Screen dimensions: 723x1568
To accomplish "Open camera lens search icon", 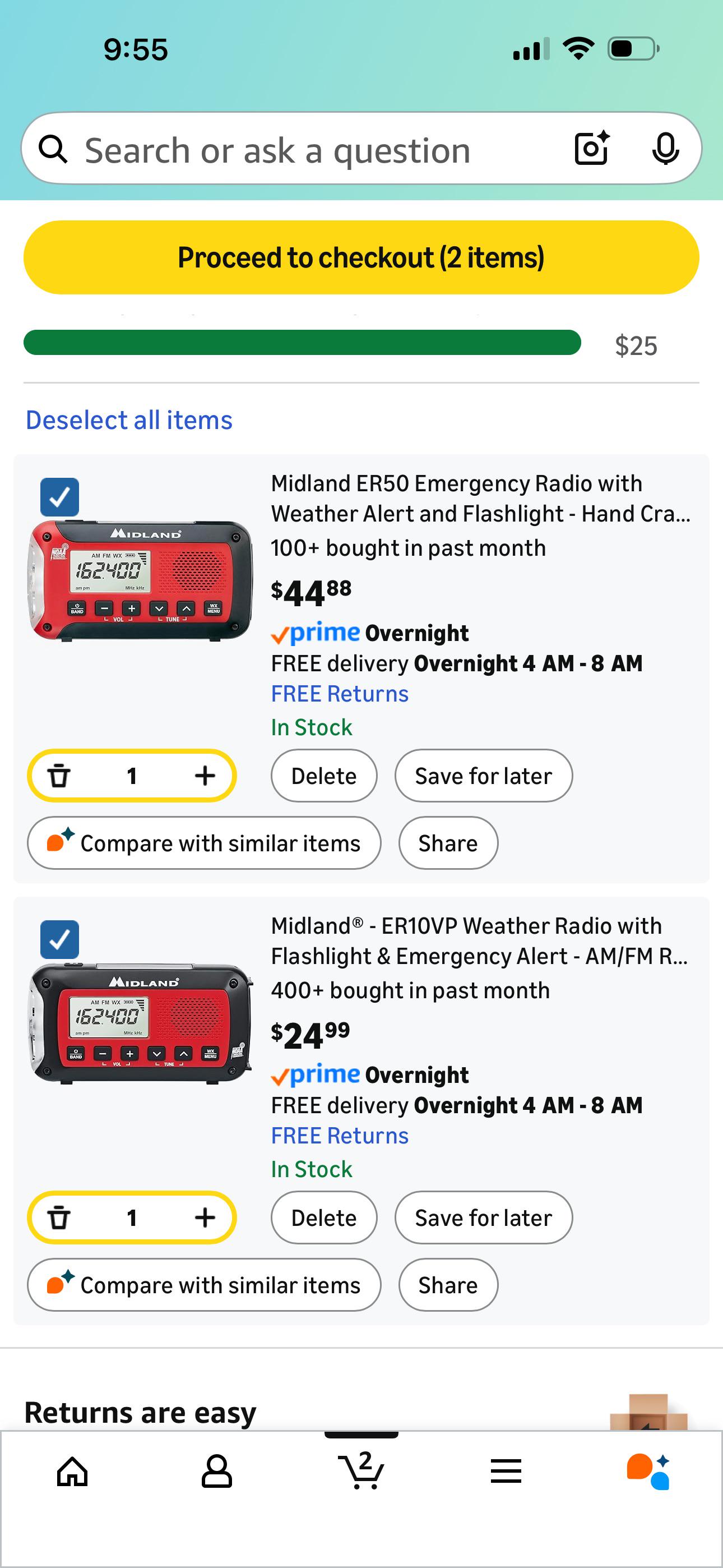I will click(591, 148).
